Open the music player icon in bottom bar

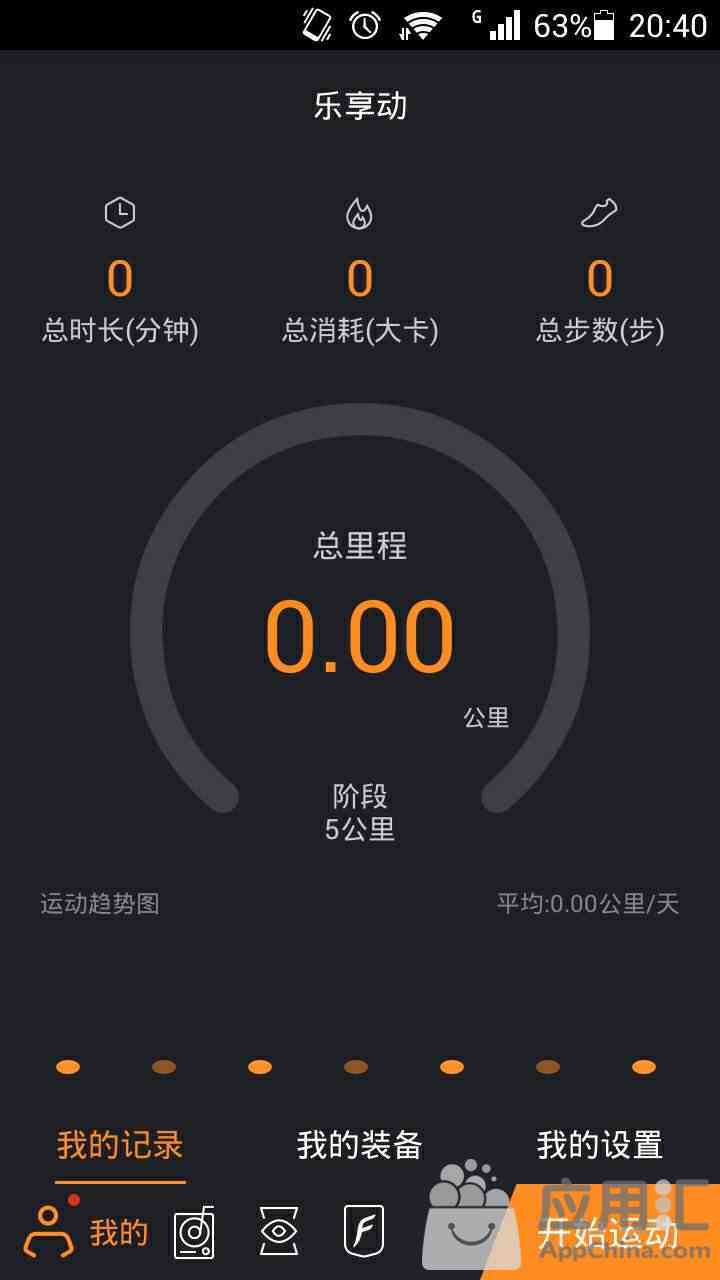pyautogui.click(x=194, y=1231)
